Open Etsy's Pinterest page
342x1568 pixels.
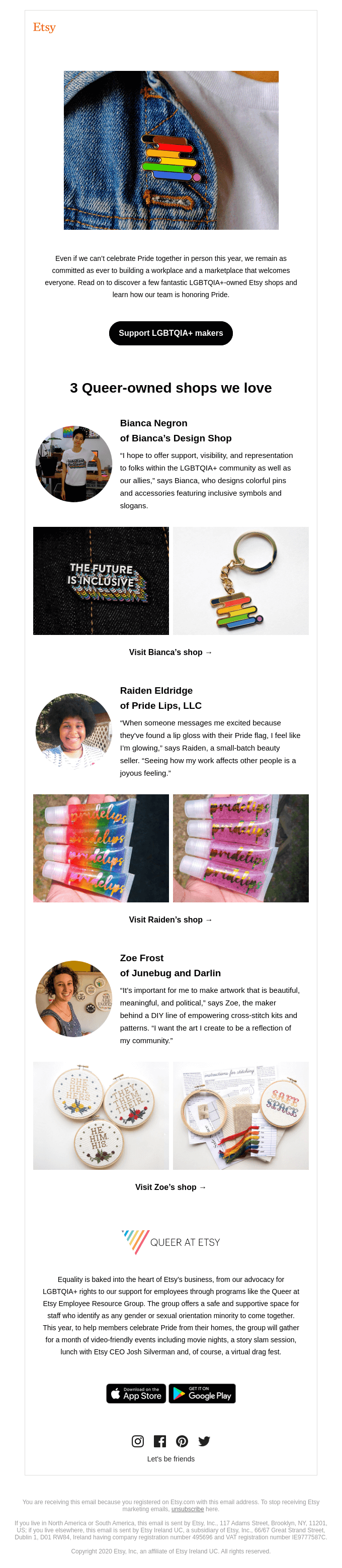(x=182, y=1441)
